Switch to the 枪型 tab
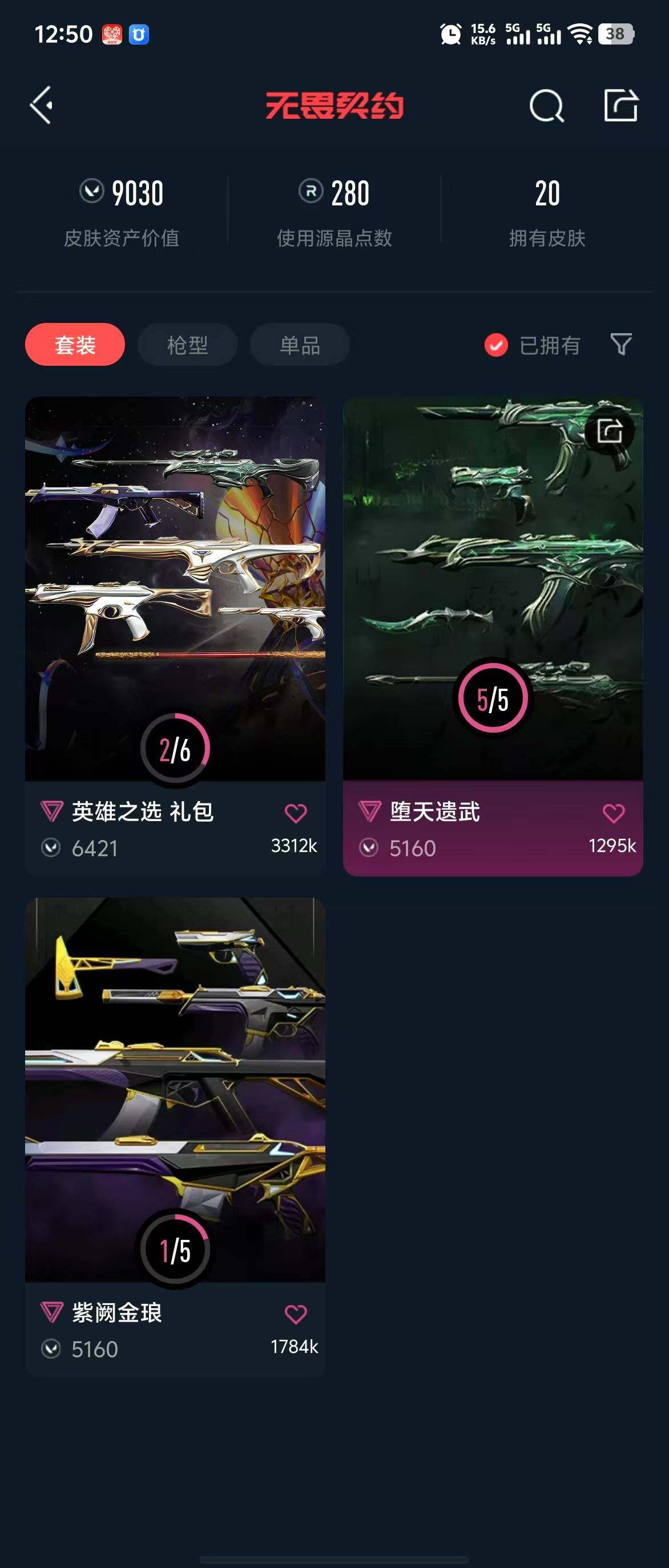 pyautogui.click(x=187, y=345)
